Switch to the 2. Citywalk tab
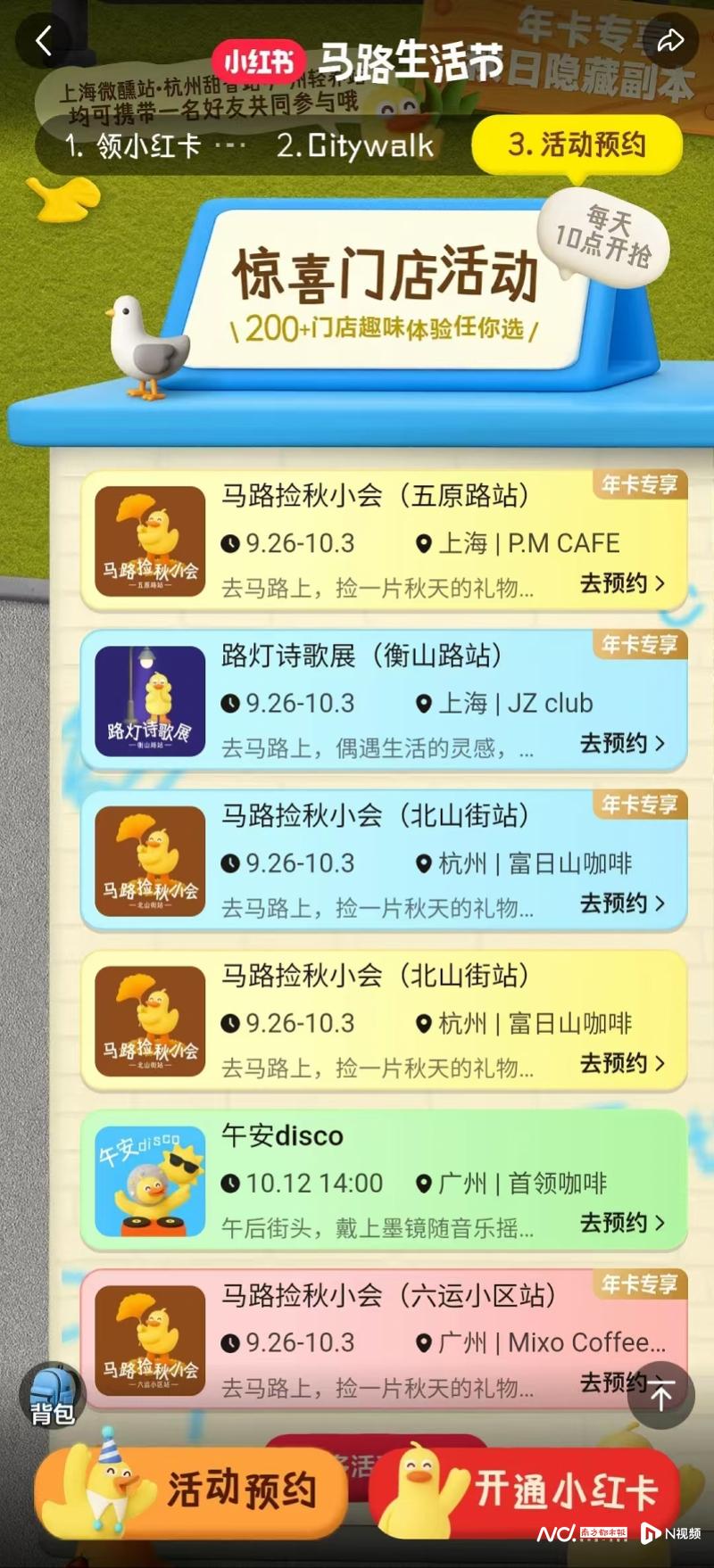This screenshot has width=714, height=1568. (354, 145)
